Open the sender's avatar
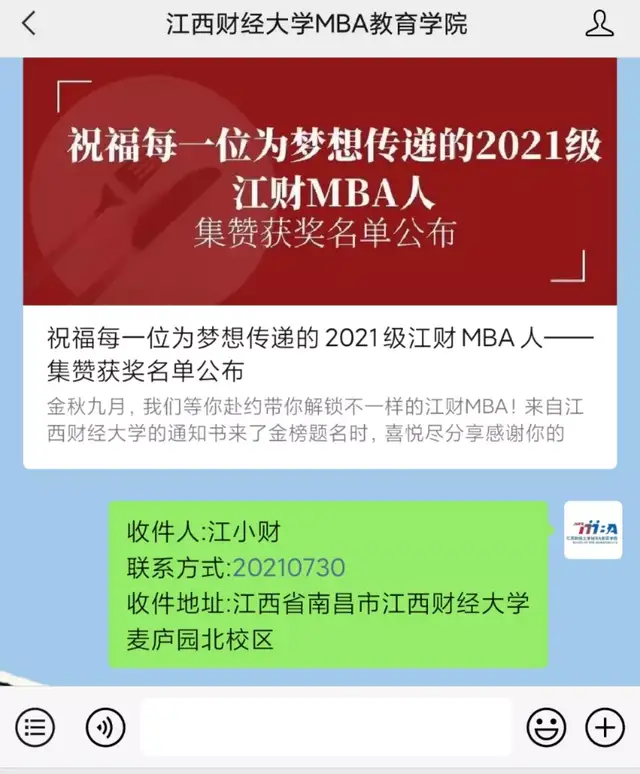Viewport: 640px width, 774px height. [x=592, y=529]
